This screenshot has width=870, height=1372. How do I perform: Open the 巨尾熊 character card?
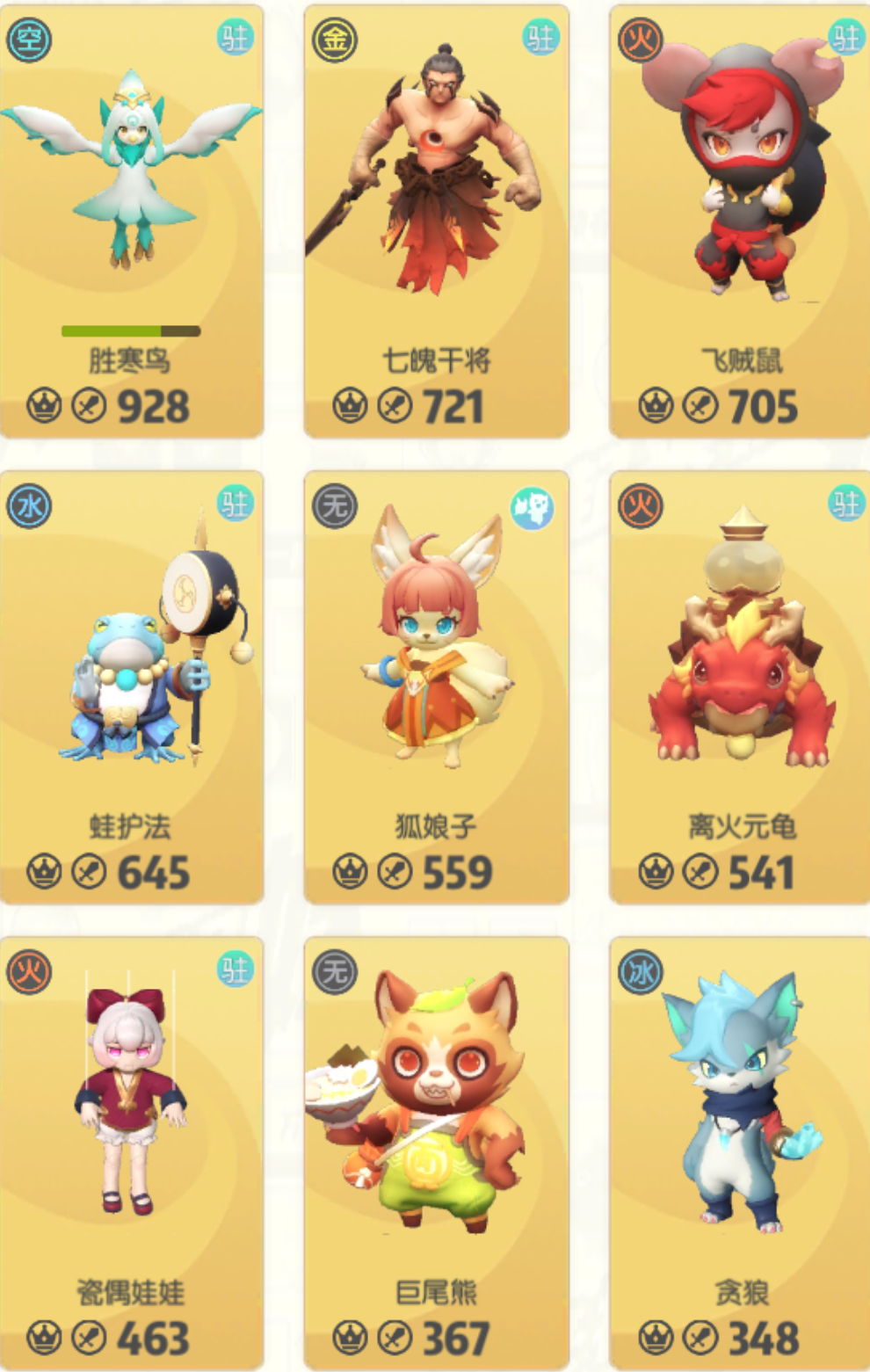436,1151
